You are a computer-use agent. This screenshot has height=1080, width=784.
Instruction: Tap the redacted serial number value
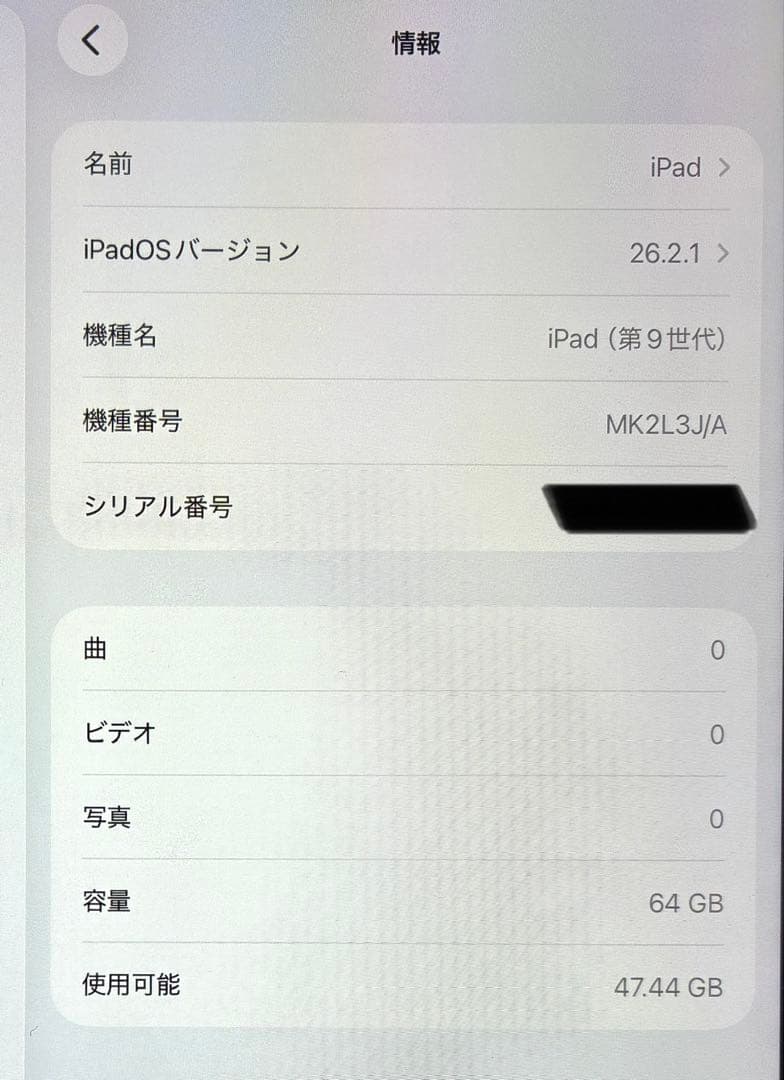(650, 508)
